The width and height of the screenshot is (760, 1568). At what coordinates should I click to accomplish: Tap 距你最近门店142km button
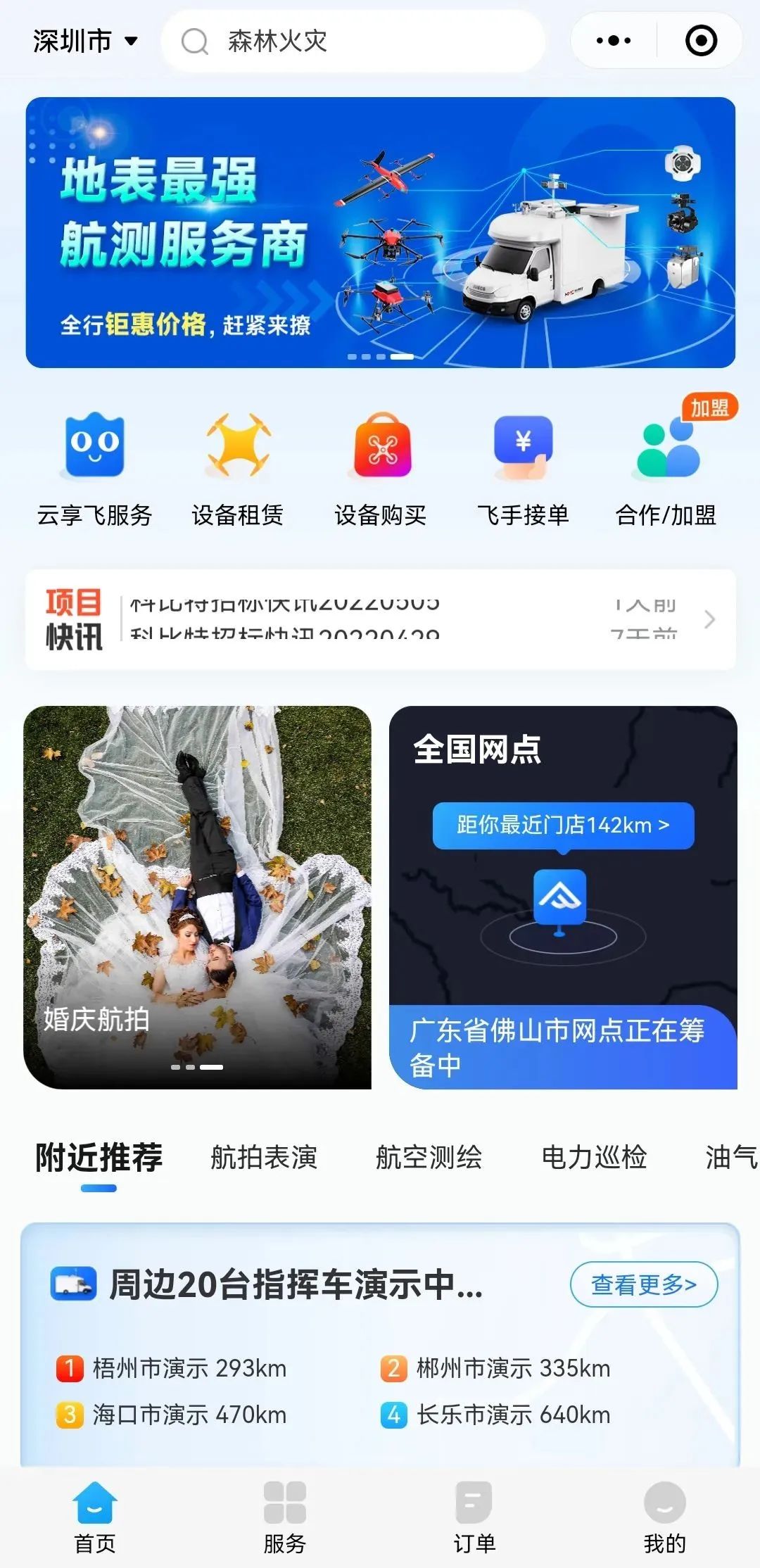(x=563, y=825)
